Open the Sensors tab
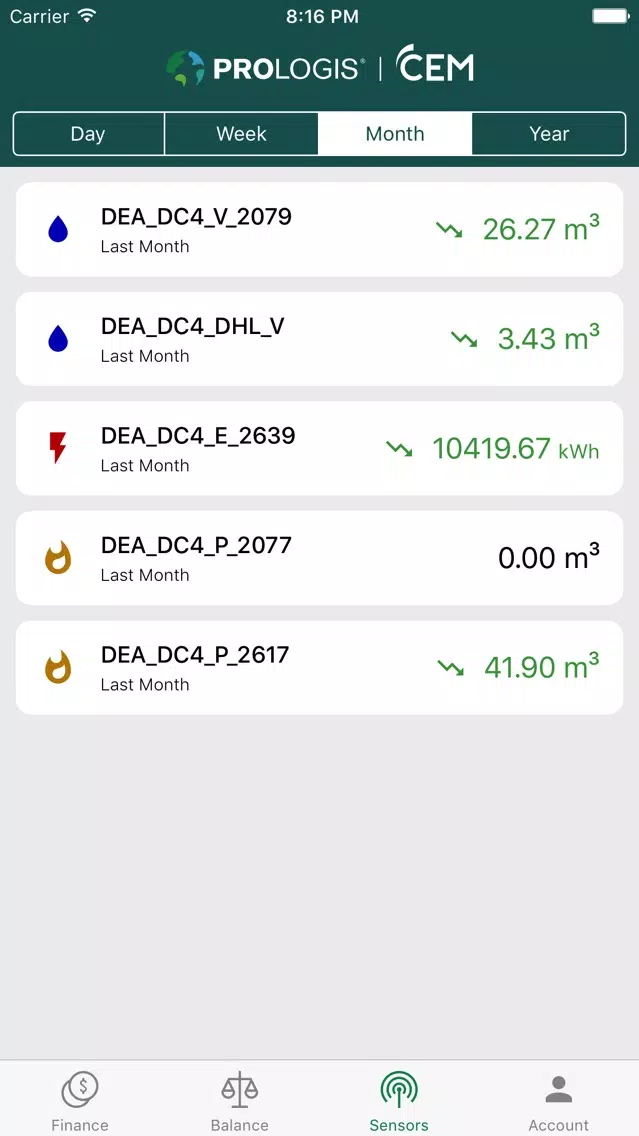639x1136 pixels. [399, 1100]
